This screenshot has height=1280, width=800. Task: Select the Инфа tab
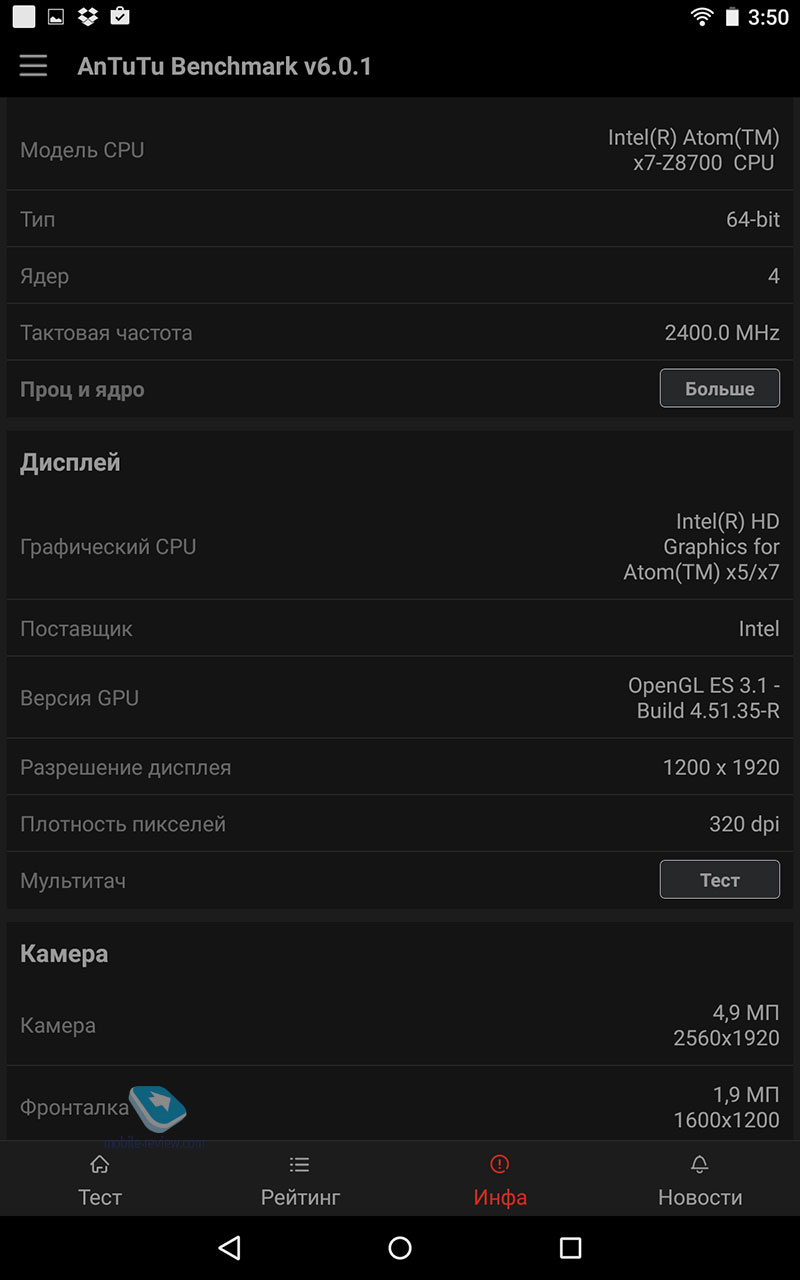[x=500, y=1181]
